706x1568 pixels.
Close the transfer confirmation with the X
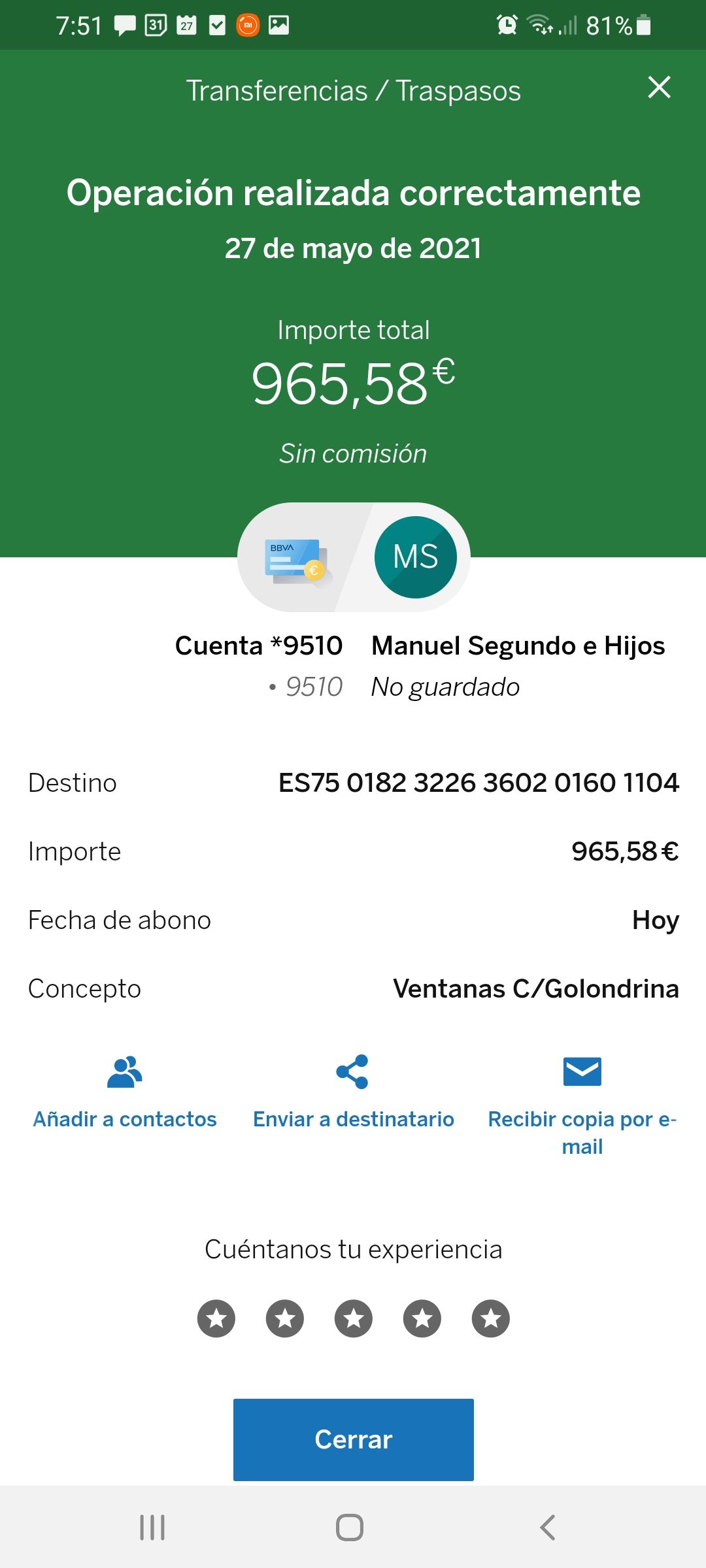pyautogui.click(x=659, y=87)
